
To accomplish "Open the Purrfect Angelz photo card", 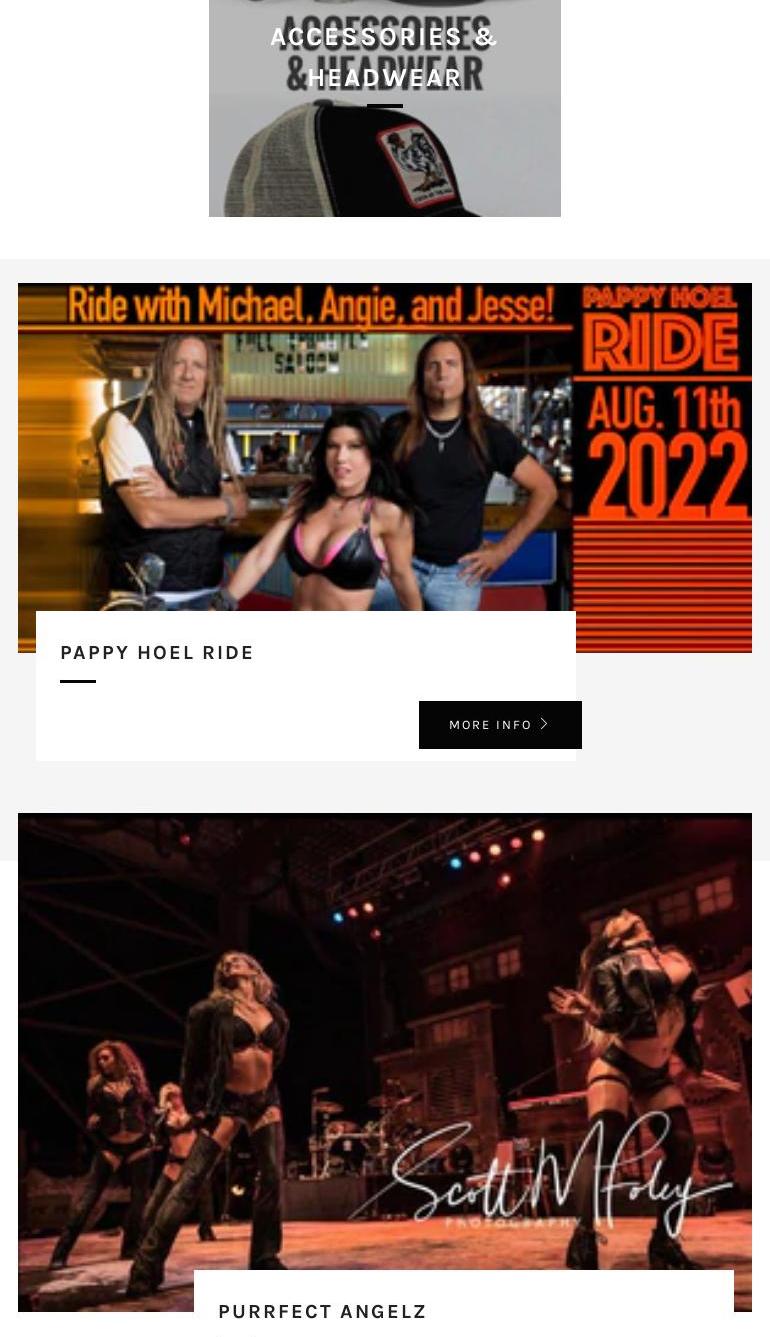I will [384, 1040].
